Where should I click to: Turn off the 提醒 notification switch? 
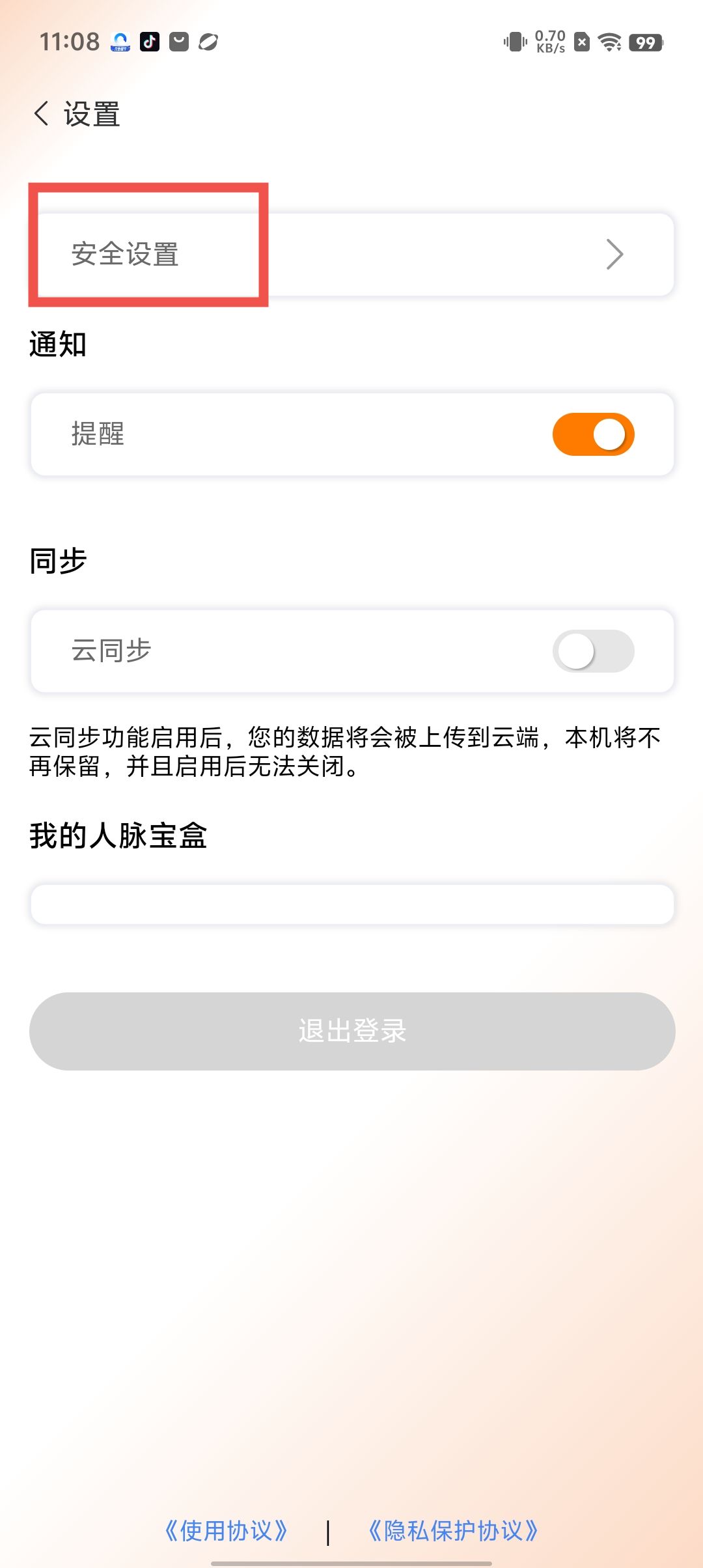593,434
